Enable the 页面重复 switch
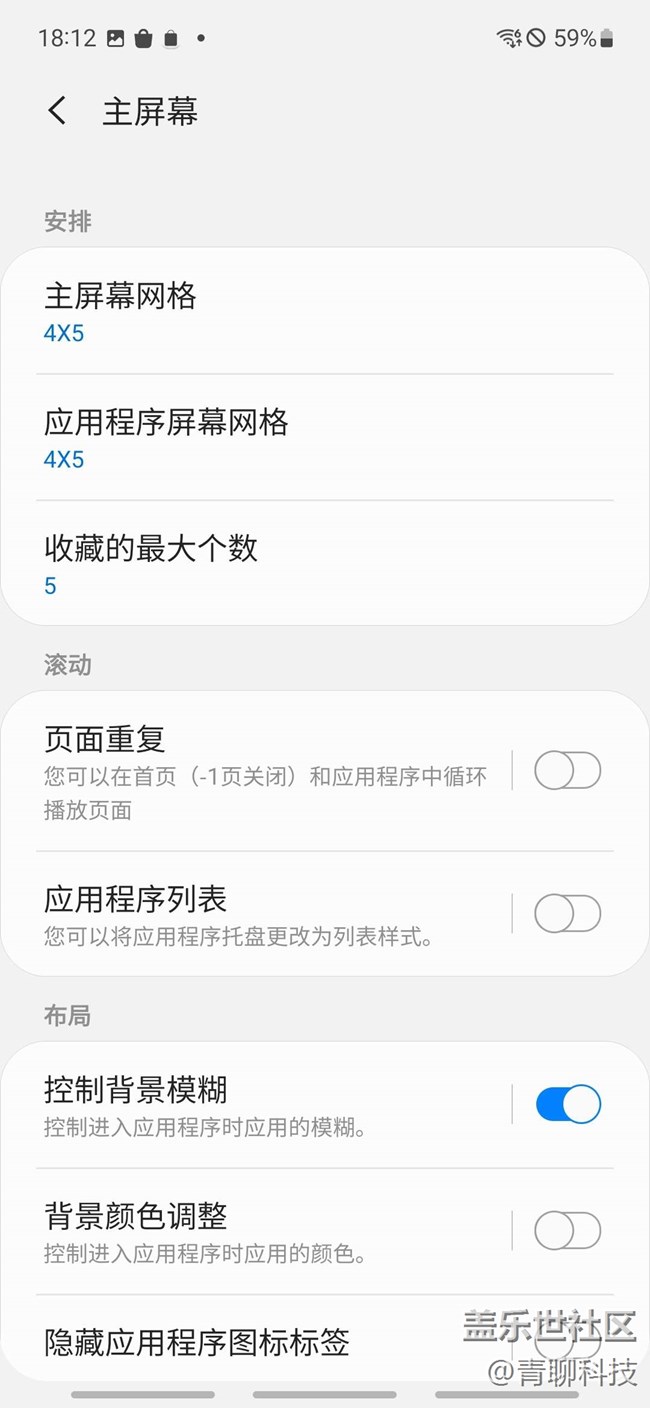This screenshot has height=1408, width=650. coord(567,771)
